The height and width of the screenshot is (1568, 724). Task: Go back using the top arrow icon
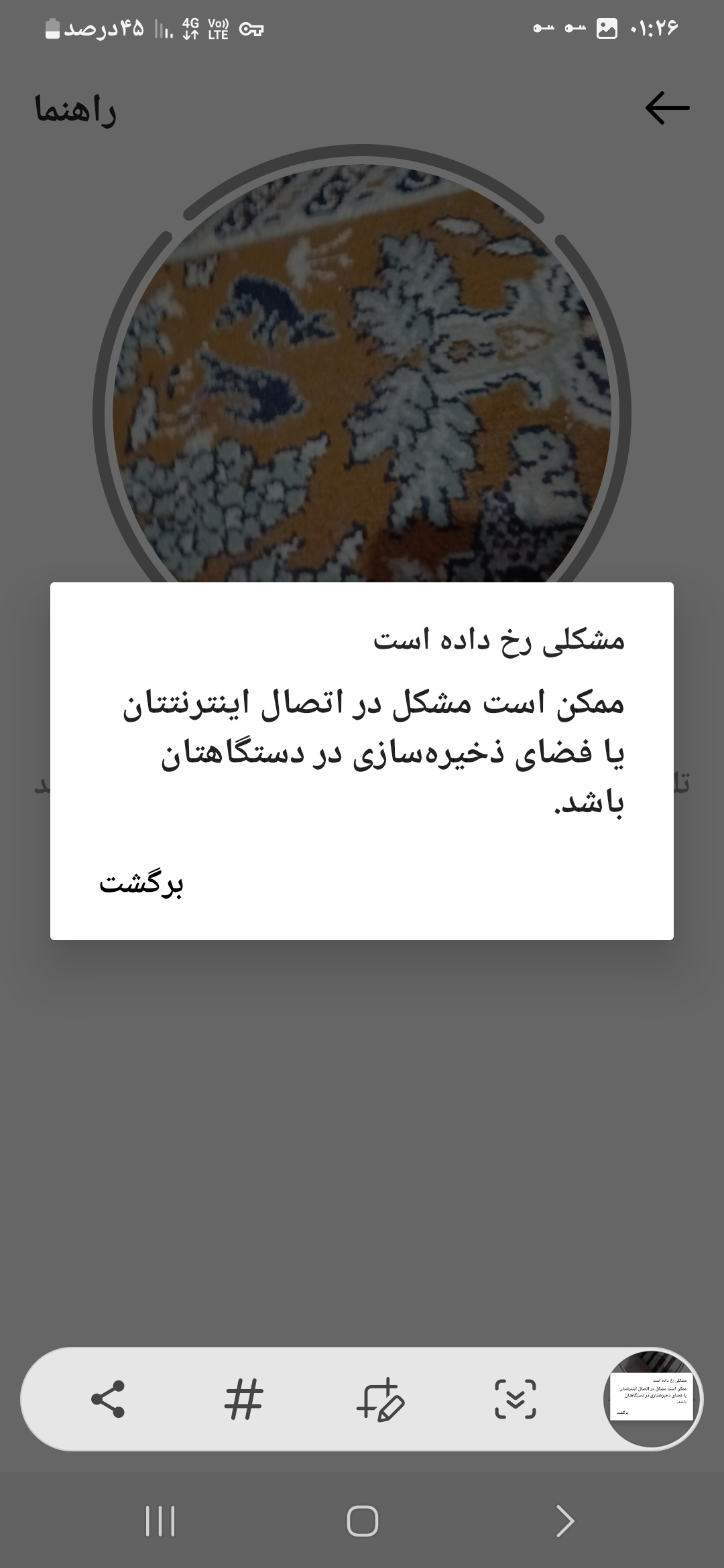667,108
